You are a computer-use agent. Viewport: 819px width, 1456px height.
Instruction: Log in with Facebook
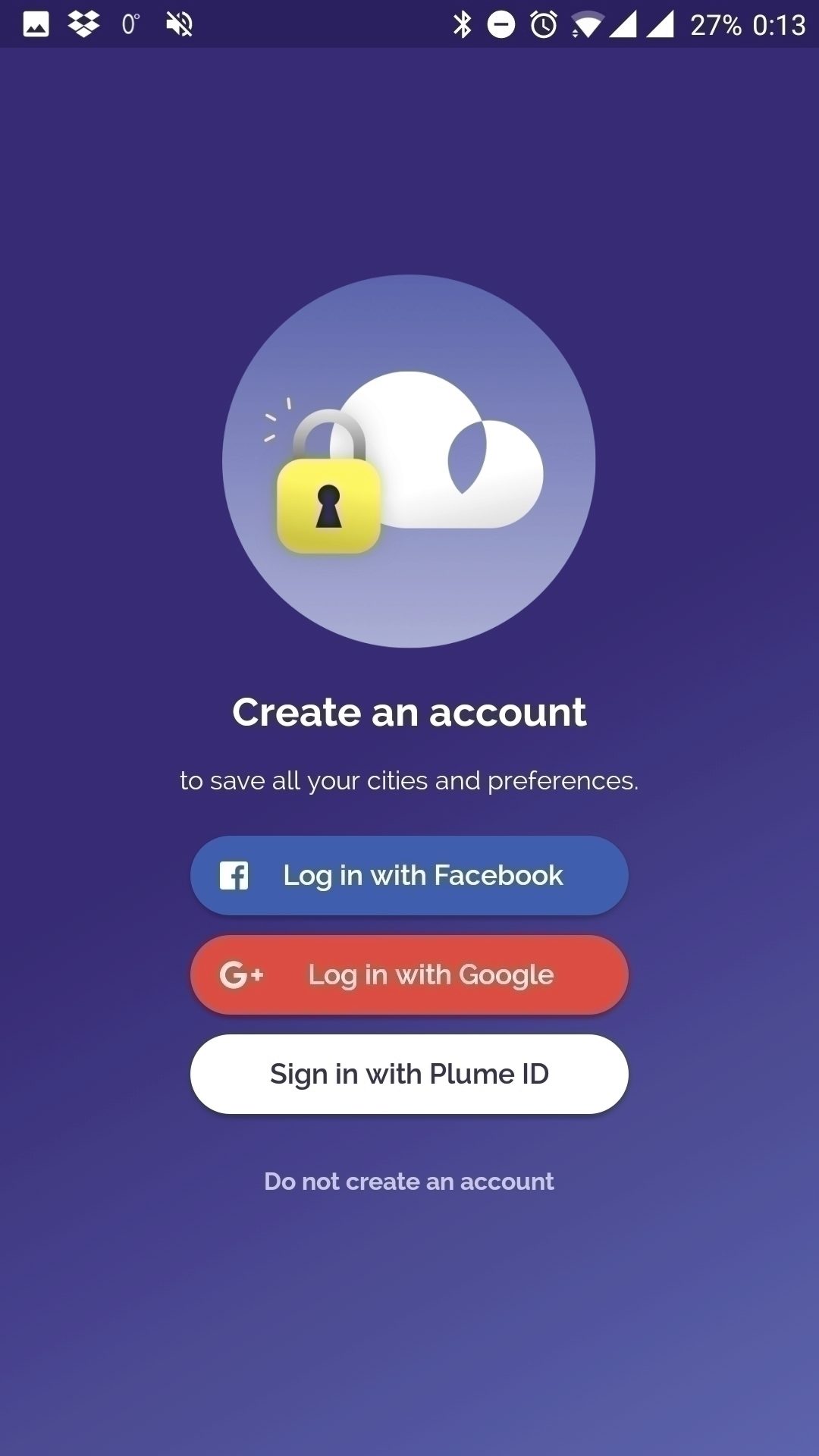pos(409,875)
